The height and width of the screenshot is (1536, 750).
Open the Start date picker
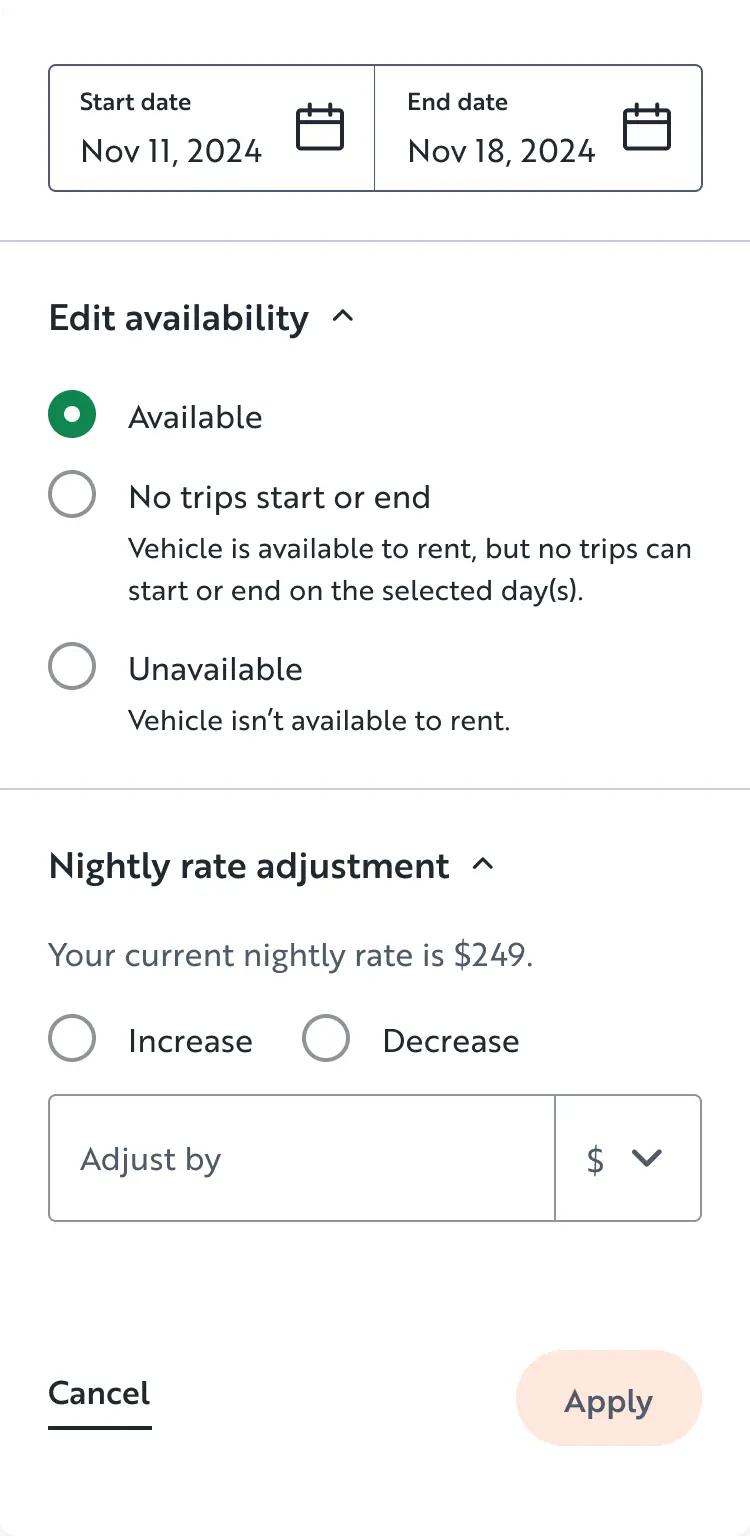point(212,128)
